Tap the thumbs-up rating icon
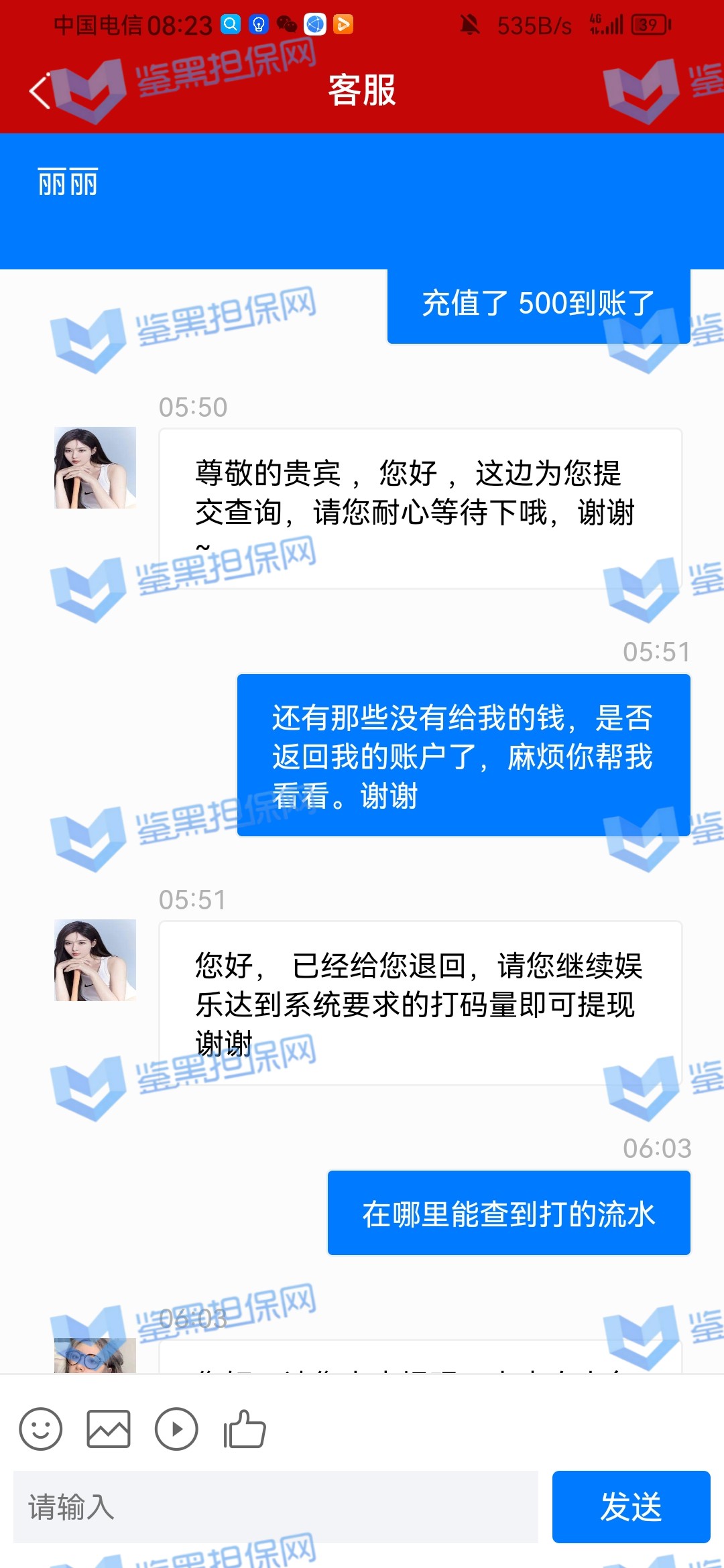This screenshot has width=724, height=1568. point(245,1429)
